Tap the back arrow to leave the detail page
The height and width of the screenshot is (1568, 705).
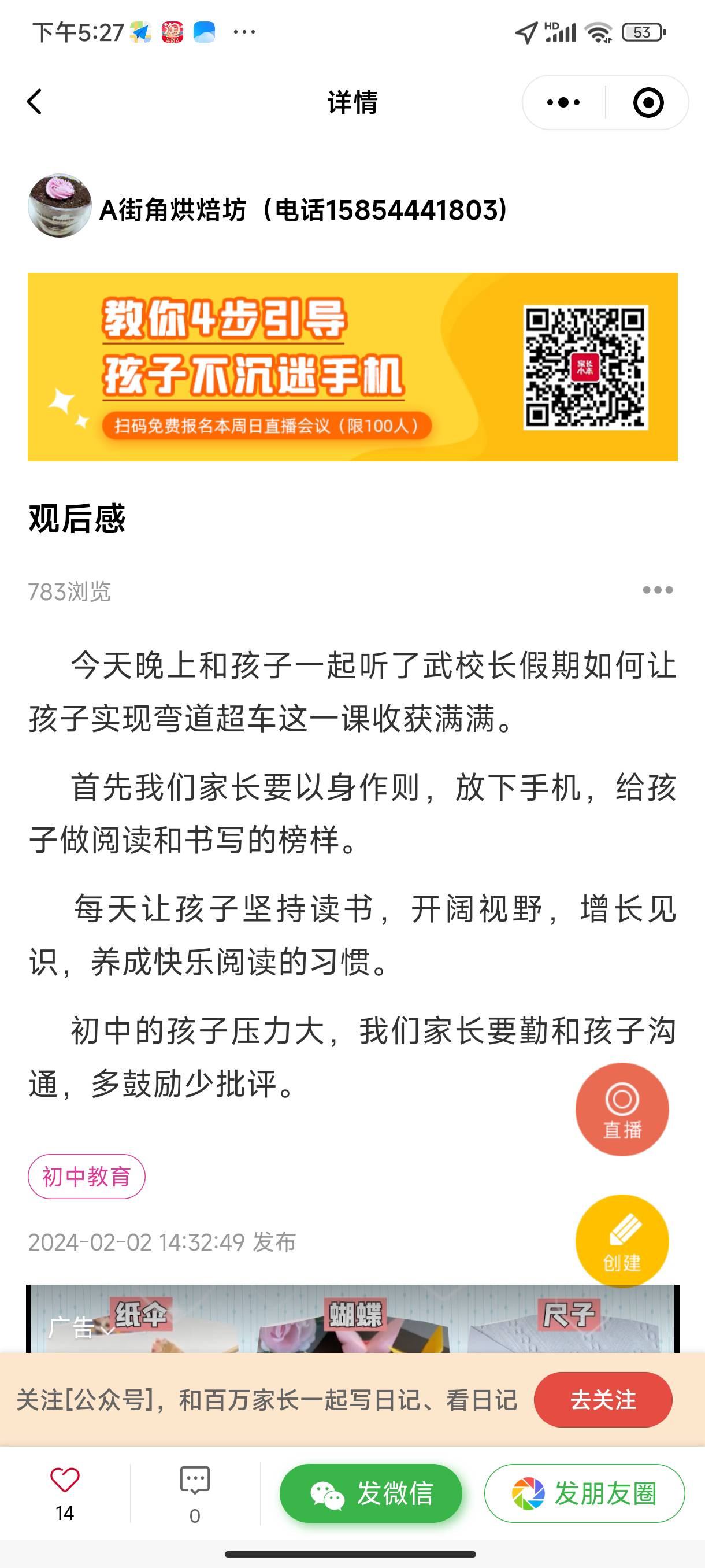(x=35, y=102)
